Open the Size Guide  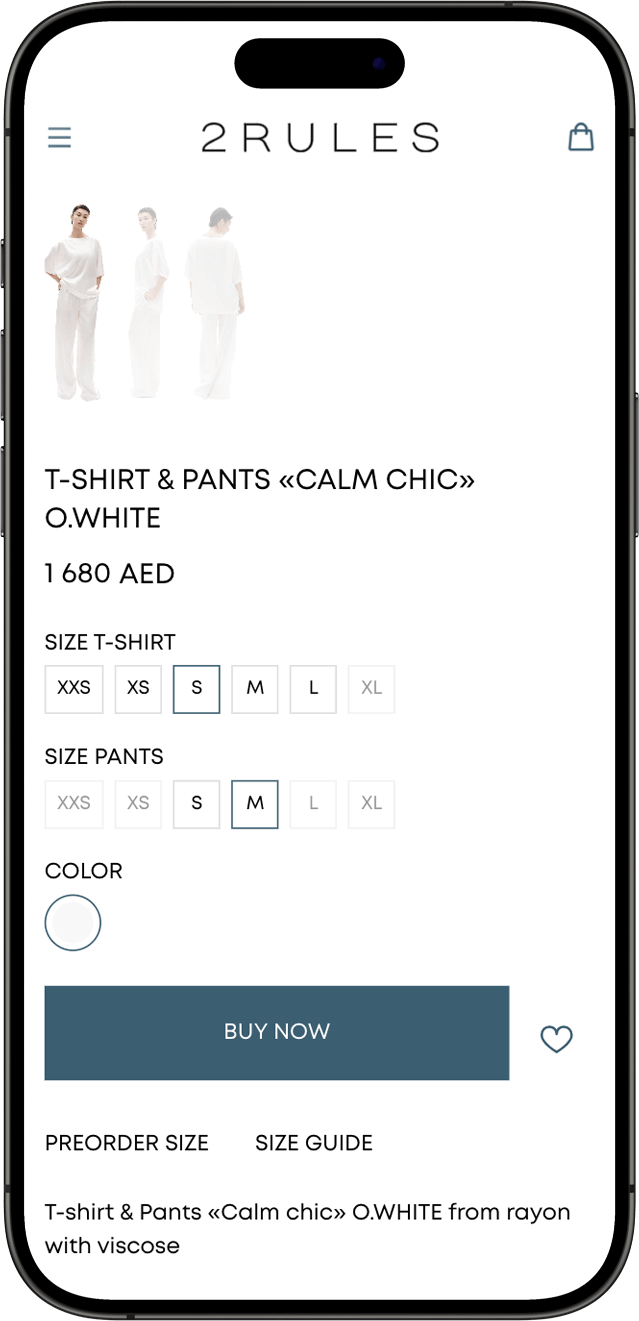(314, 1143)
